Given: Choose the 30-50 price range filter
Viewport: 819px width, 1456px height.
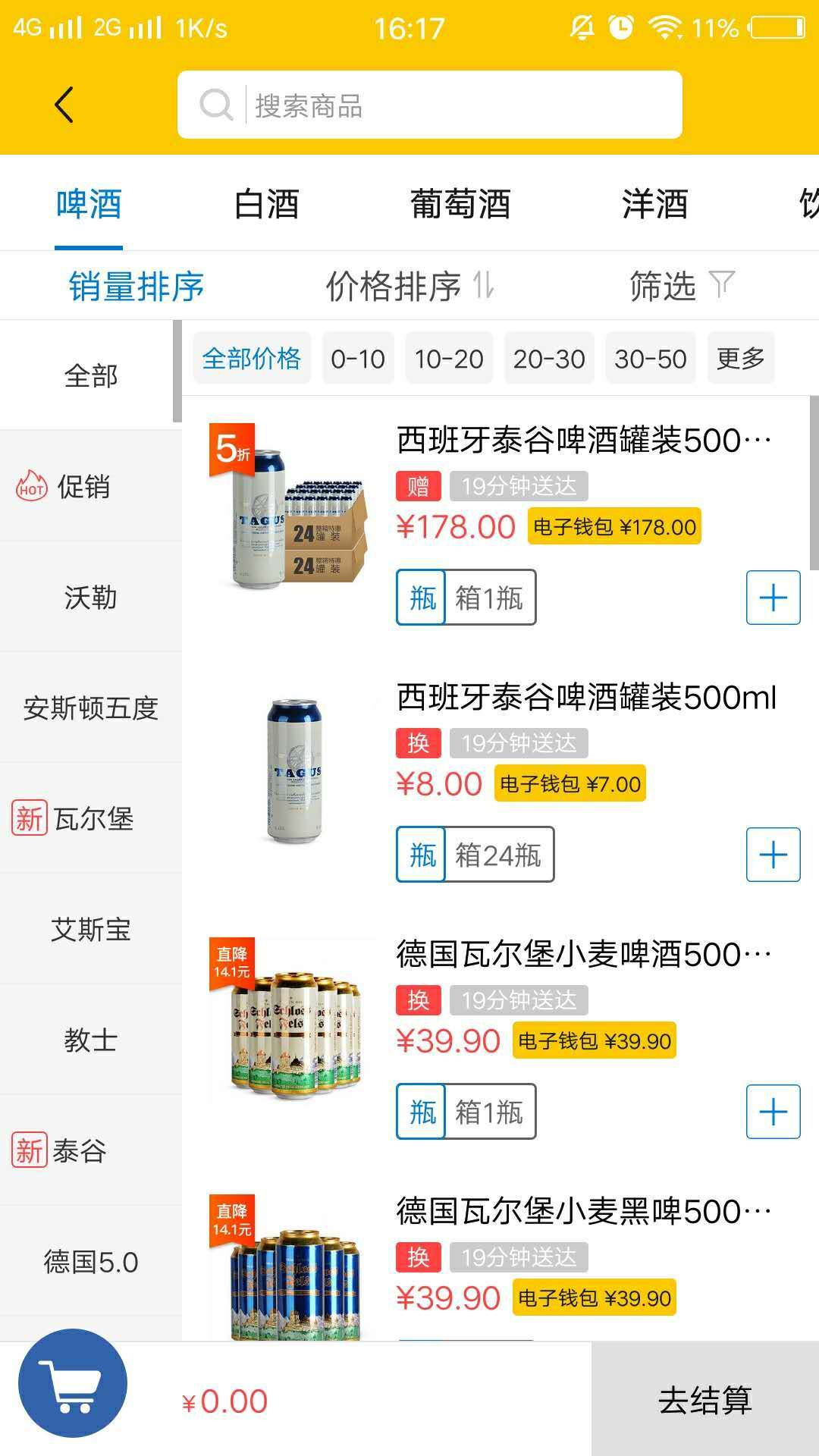Looking at the screenshot, I should pyautogui.click(x=651, y=358).
